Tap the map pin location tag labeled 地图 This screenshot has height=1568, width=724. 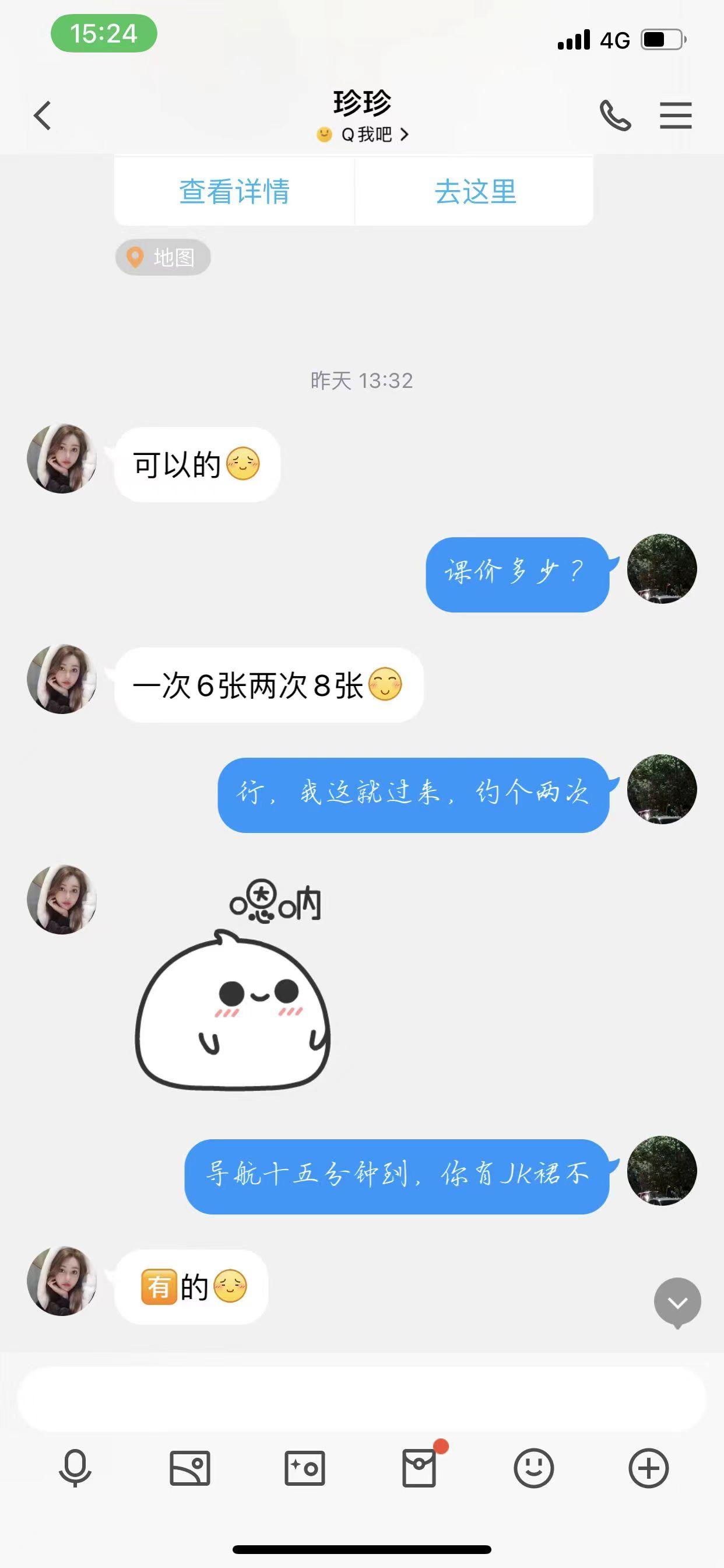tap(163, 257)
